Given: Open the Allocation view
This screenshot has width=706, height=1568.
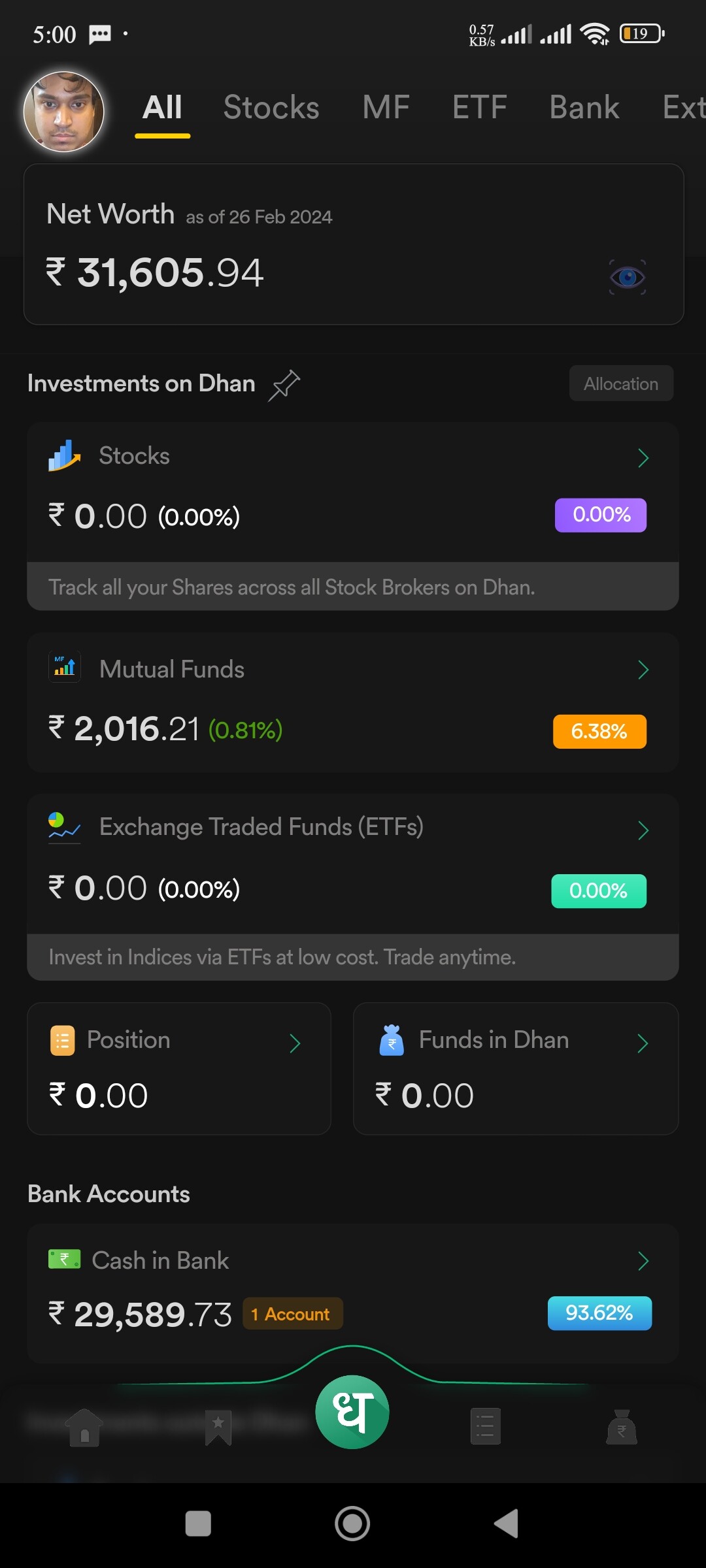Looking at the screenshot, I should tap(621, 384).
